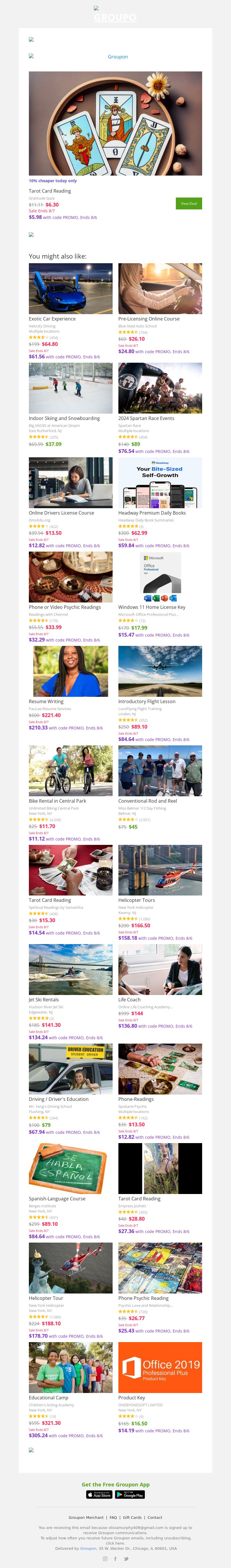Open the Spanish-Language Course deal

tap(70, 1169)
